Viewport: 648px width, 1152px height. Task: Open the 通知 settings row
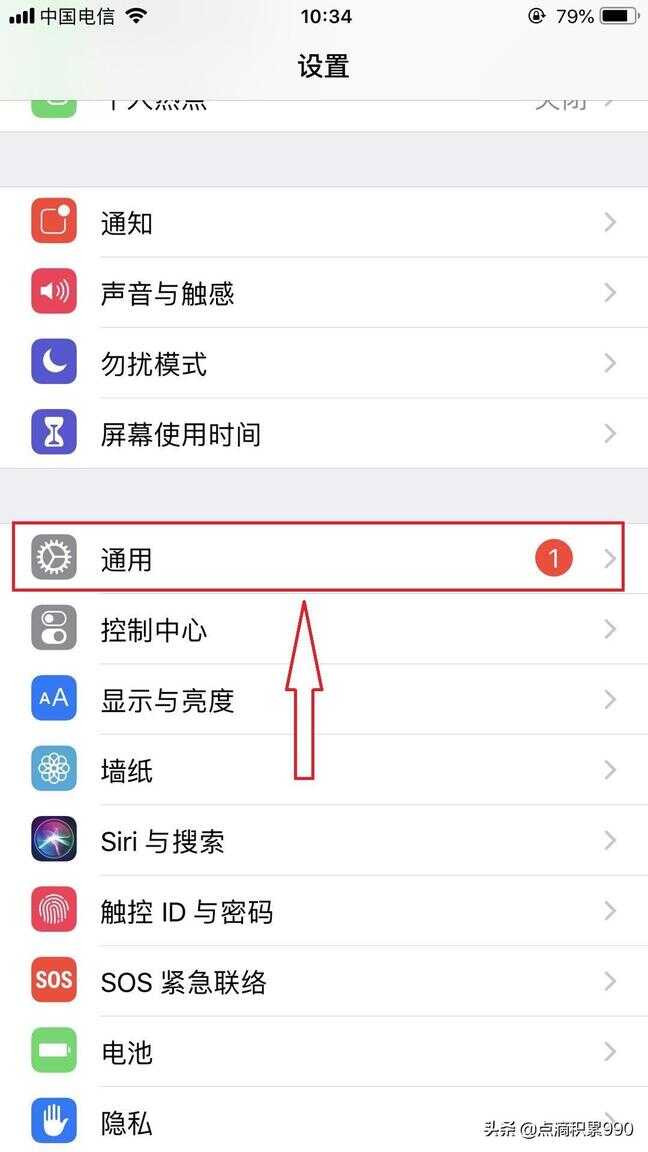coord(324,222)
